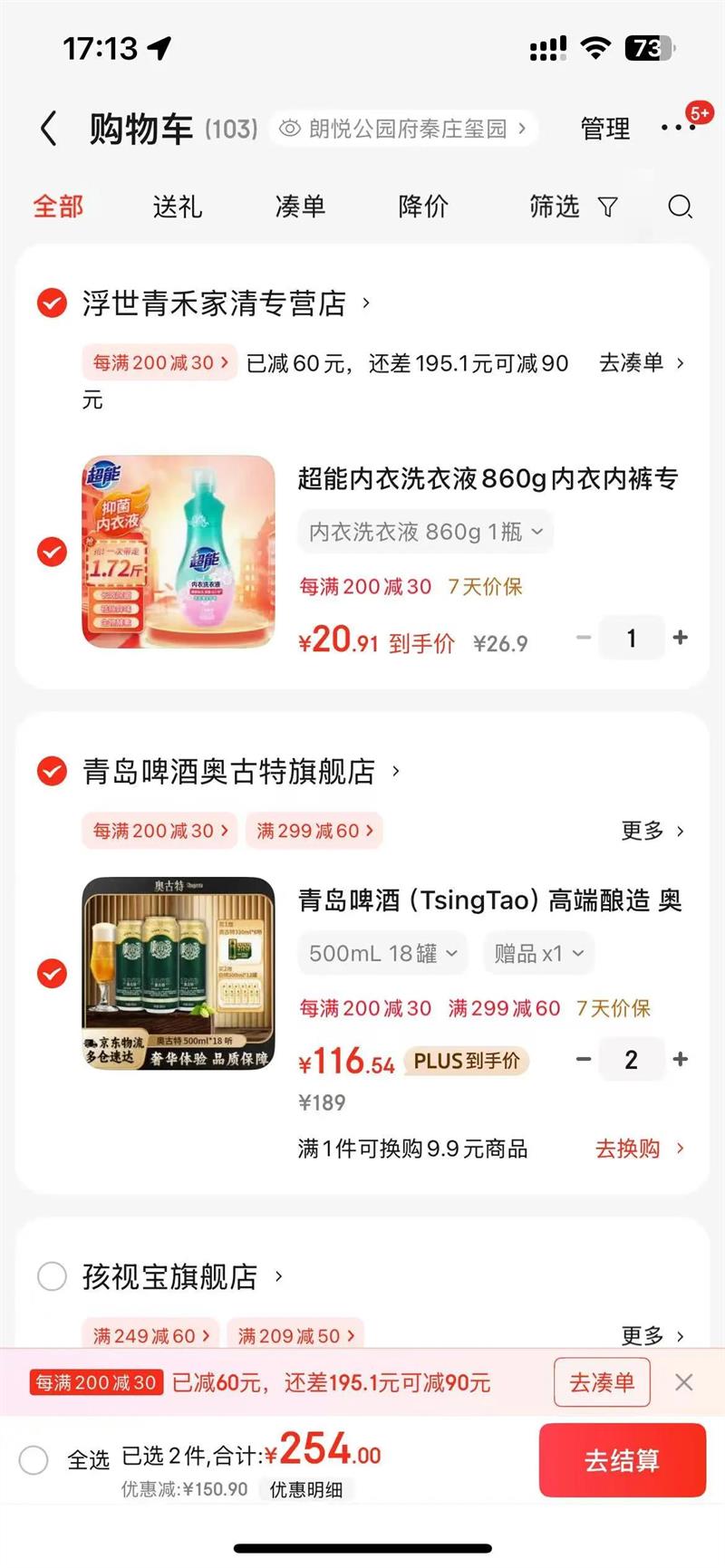This screenshot has width=725, height=1568.
Task: Increase 超能内衣洗衣液 quantity by one
Action: [681, 638]
